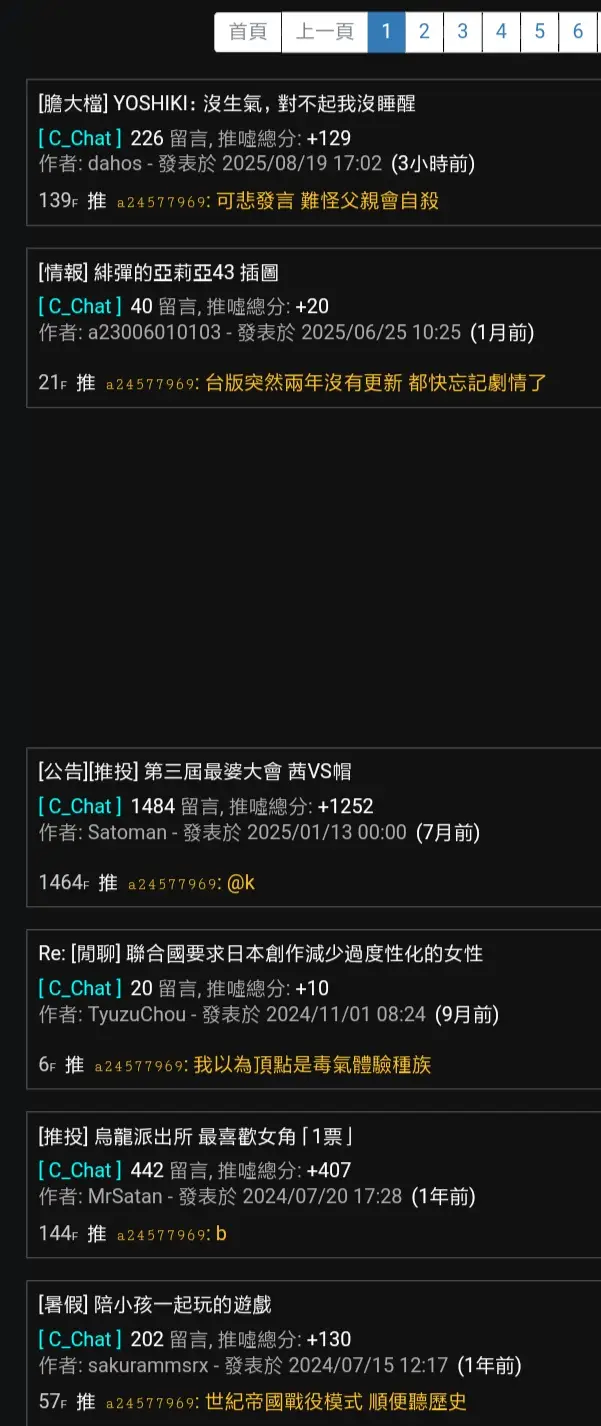Jump to page 5
The width and height of the screenshot is (601, 1426).
[x=539, y=32]
